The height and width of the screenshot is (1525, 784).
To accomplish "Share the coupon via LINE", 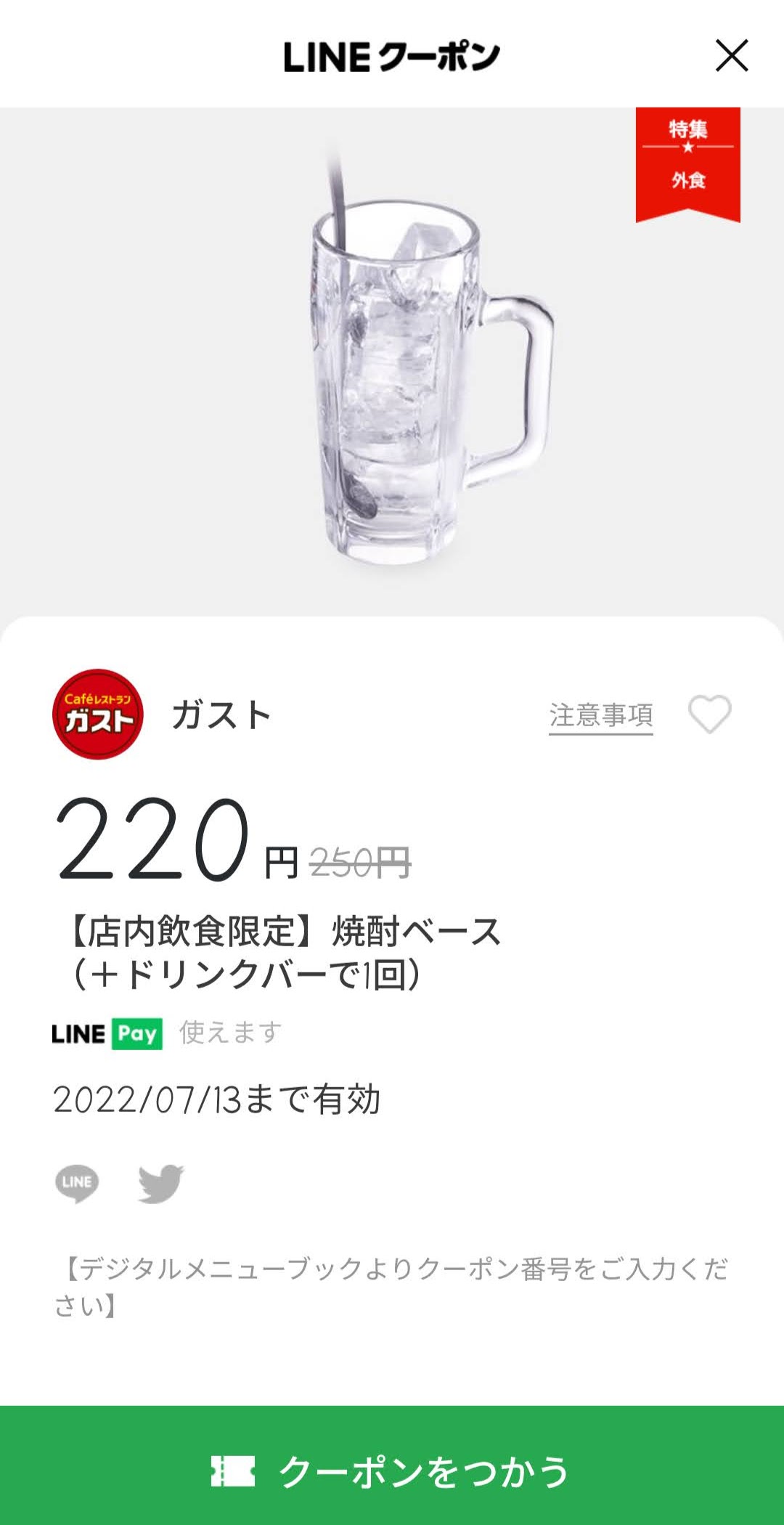I will (77, 1183).
